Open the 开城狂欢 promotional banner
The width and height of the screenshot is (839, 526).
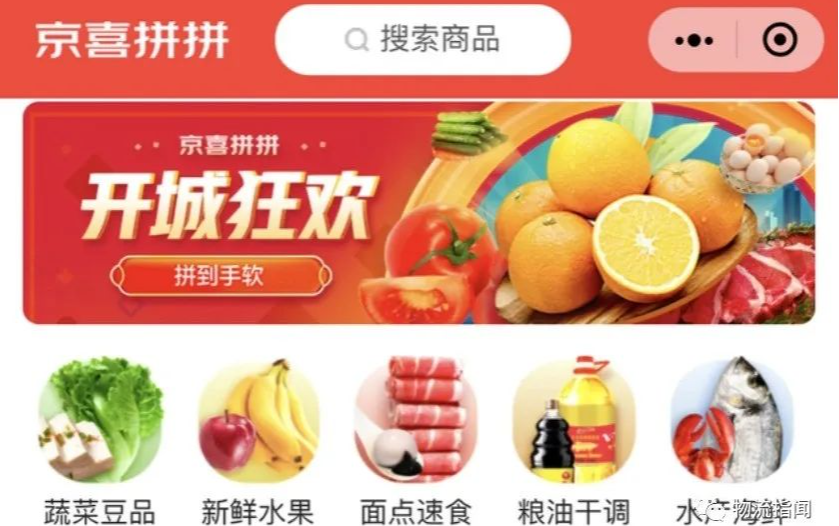(x=418, y=212)
